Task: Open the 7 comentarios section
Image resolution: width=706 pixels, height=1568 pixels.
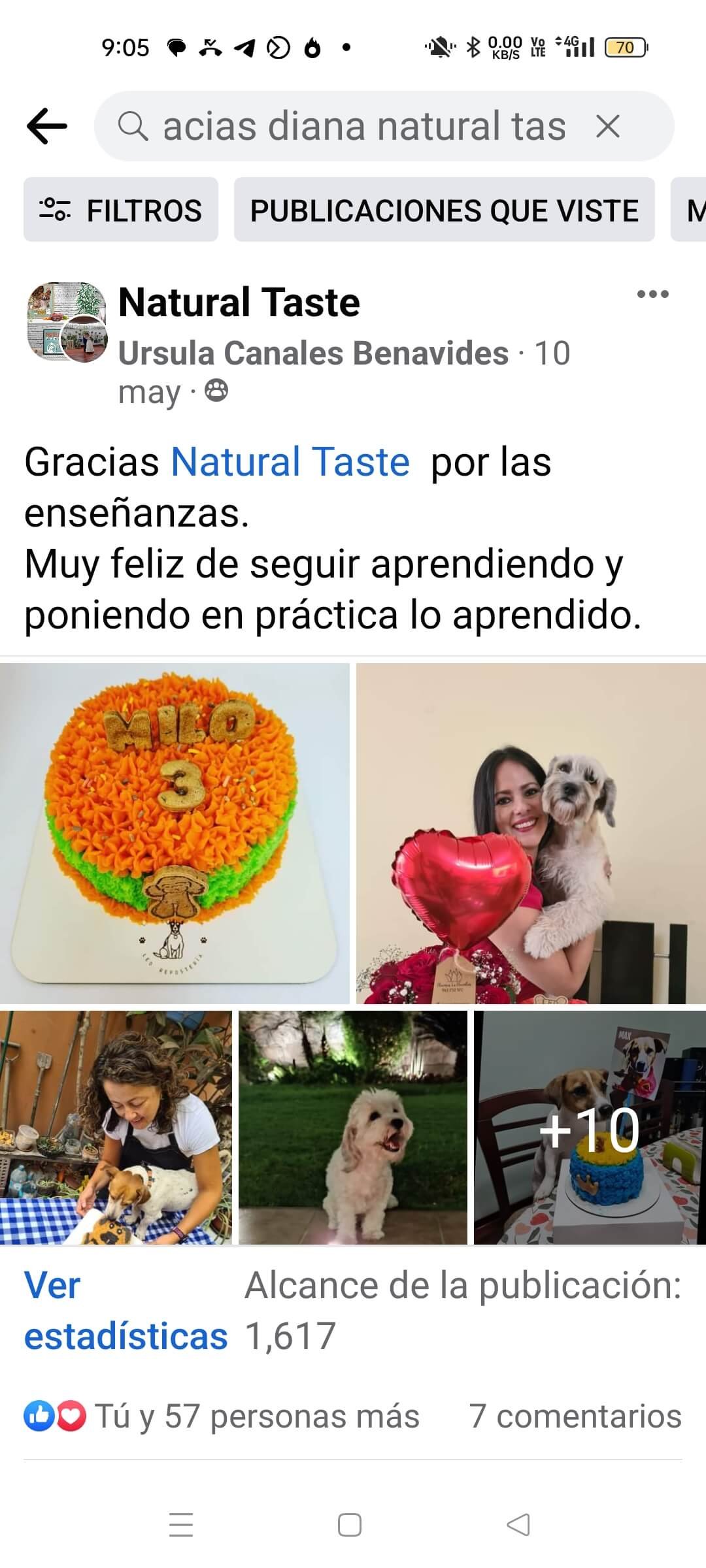Action: pyautogui.click(x=575, y=1416)
